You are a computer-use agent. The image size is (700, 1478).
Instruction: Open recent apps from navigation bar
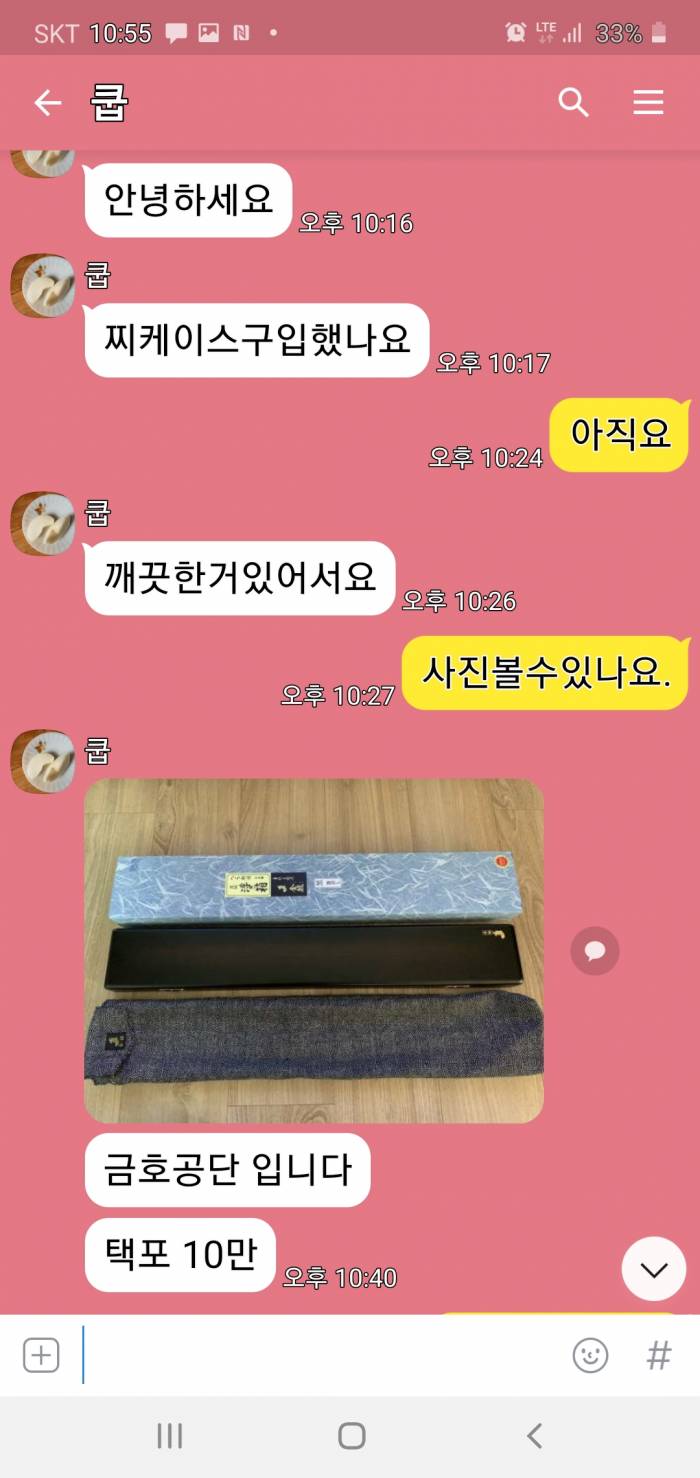tap(169, 1436)
